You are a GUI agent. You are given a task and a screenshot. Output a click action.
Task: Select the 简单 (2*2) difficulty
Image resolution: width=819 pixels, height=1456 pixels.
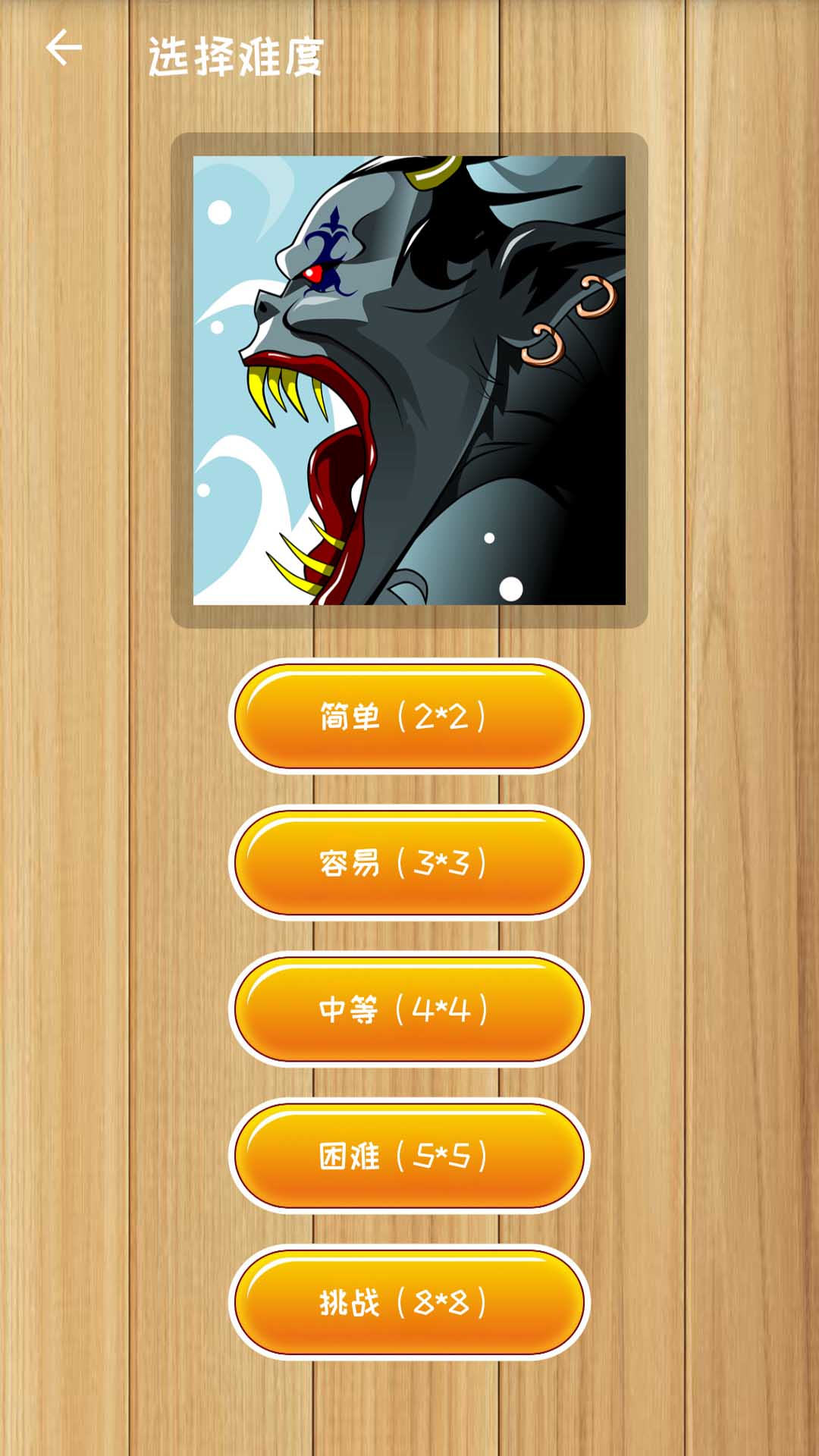tap(409, 717)
